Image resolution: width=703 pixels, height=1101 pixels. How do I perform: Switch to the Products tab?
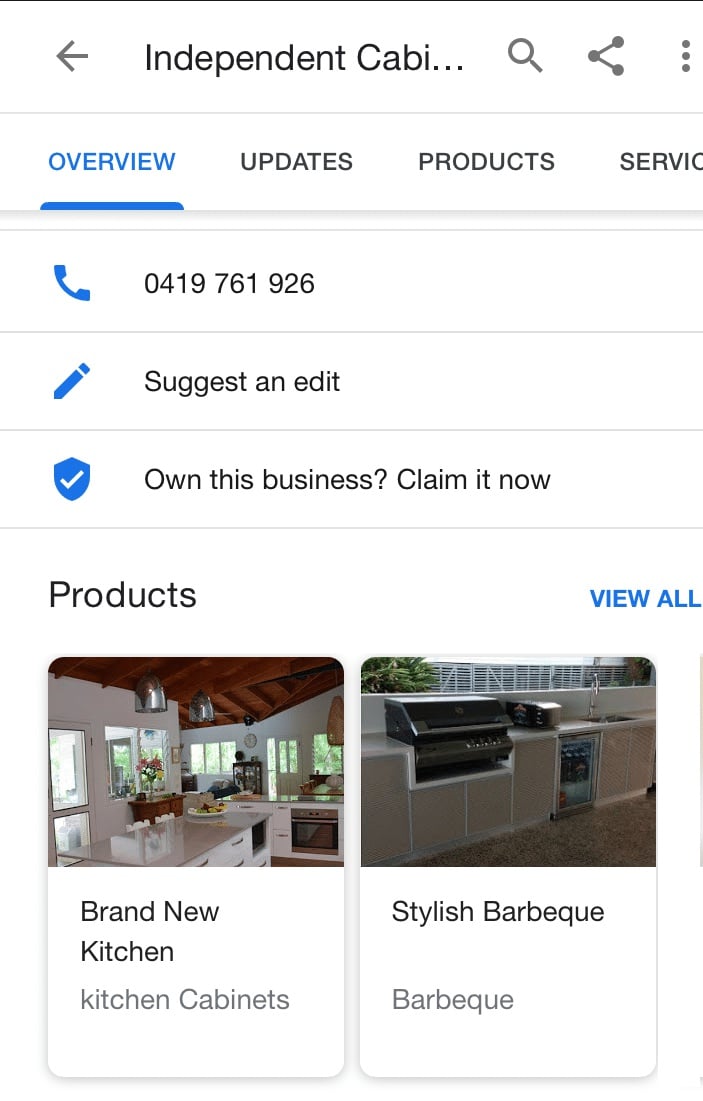(x=486, y=162)
